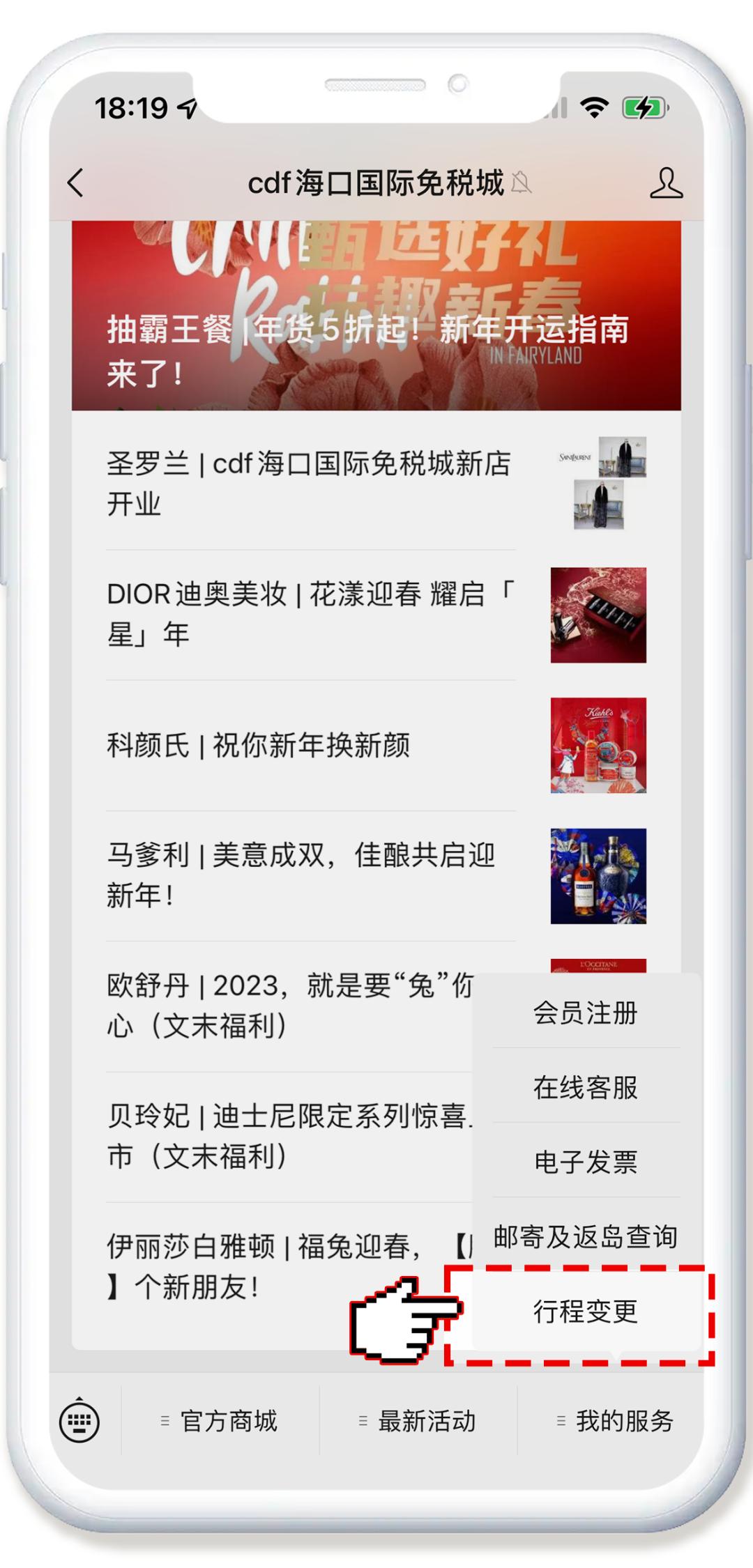Tap 电子发票 invoice option
Image resolution: width=753 pixels, height=1568 pixels.
586,1160
